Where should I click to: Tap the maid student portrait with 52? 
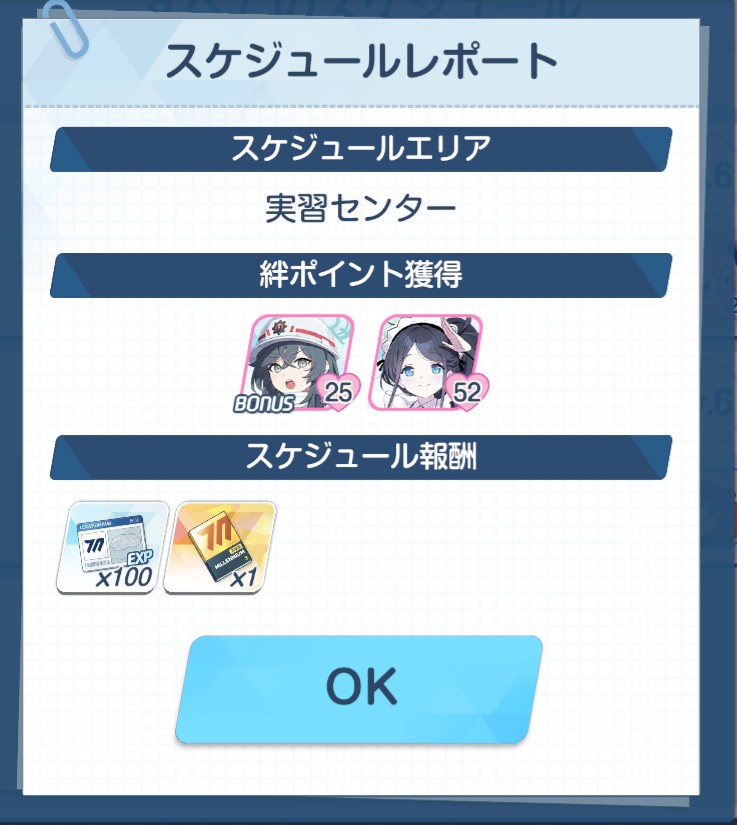[428, 363]
